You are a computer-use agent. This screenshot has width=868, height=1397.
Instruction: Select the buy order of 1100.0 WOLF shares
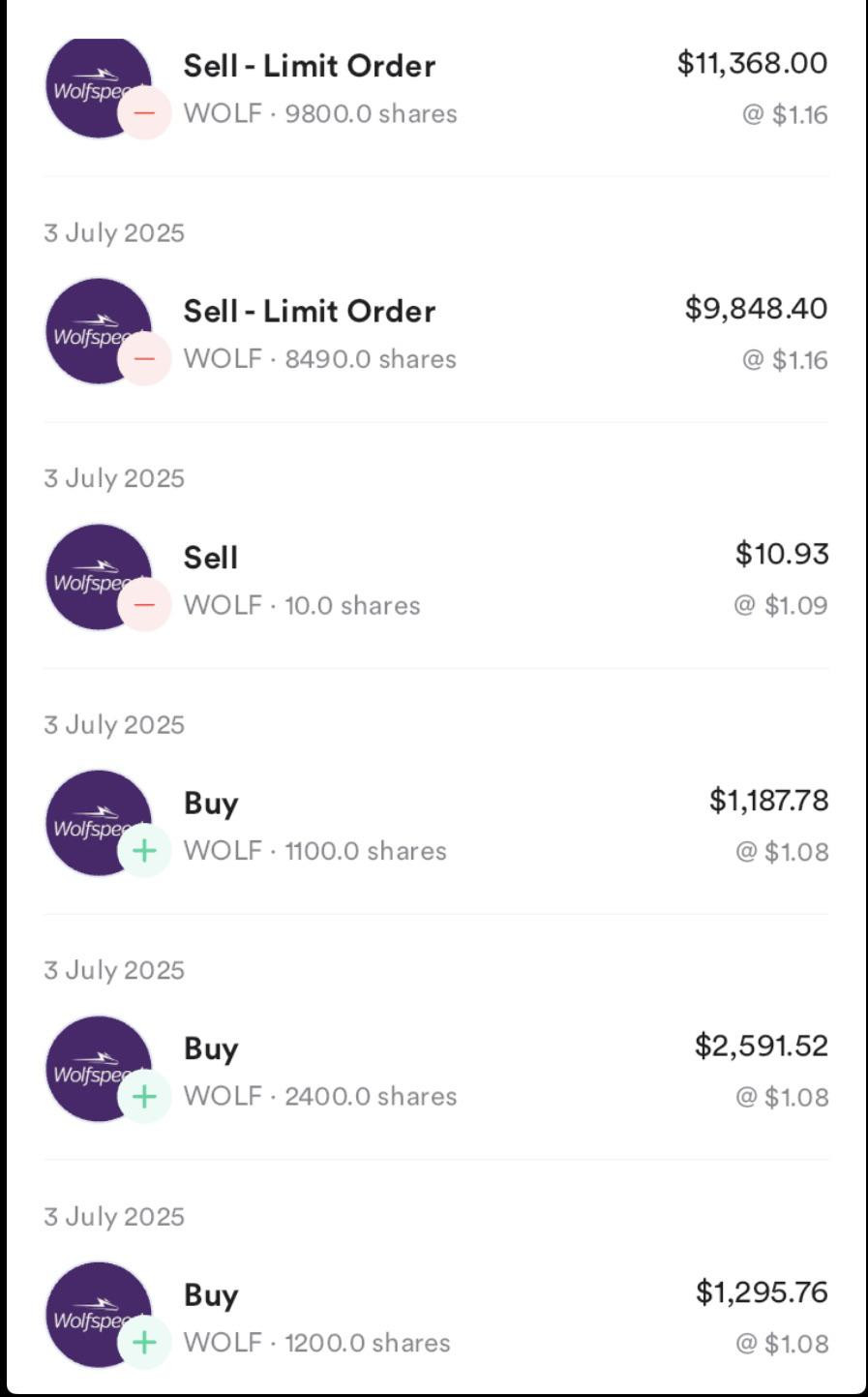pos(435,826)
